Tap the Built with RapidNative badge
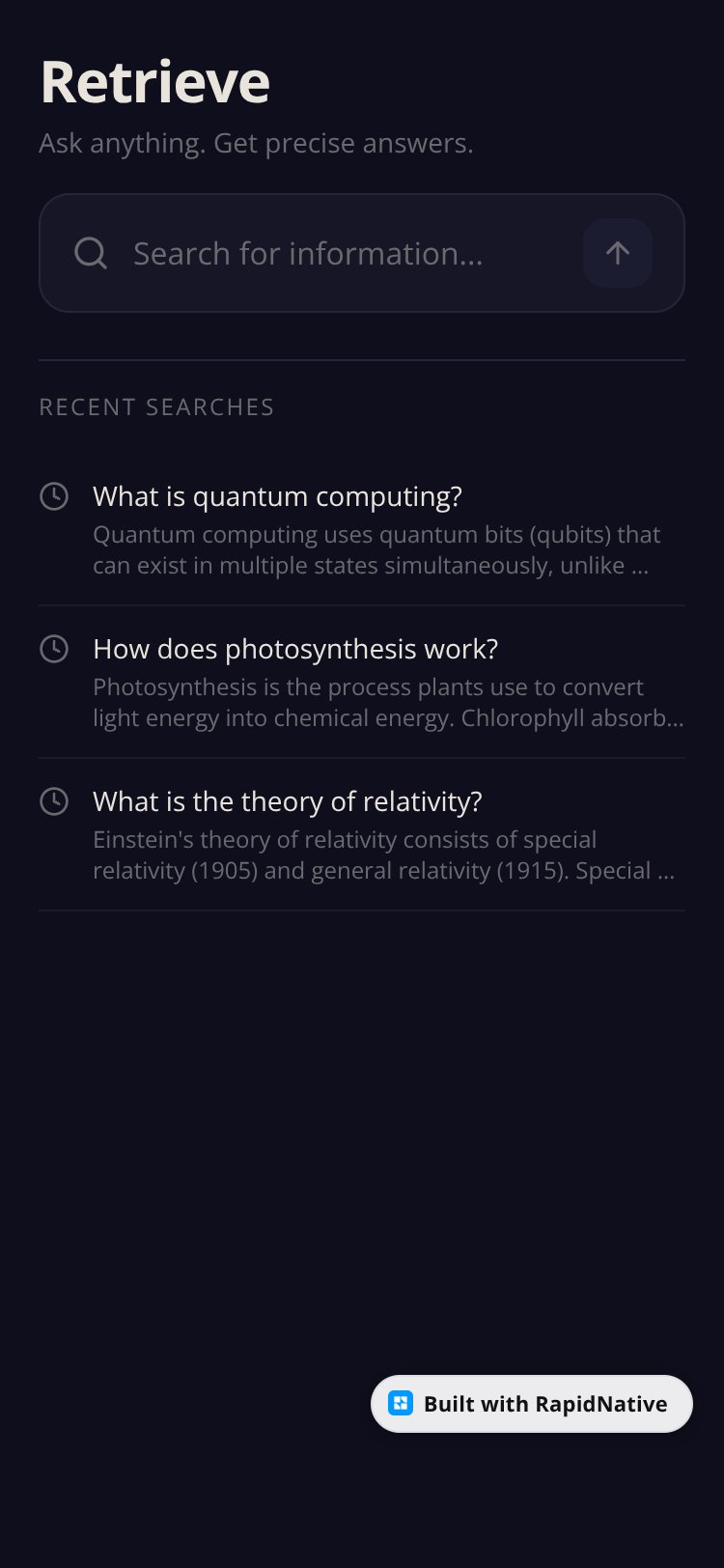 pyautogui.click(x=532, y=1404)
